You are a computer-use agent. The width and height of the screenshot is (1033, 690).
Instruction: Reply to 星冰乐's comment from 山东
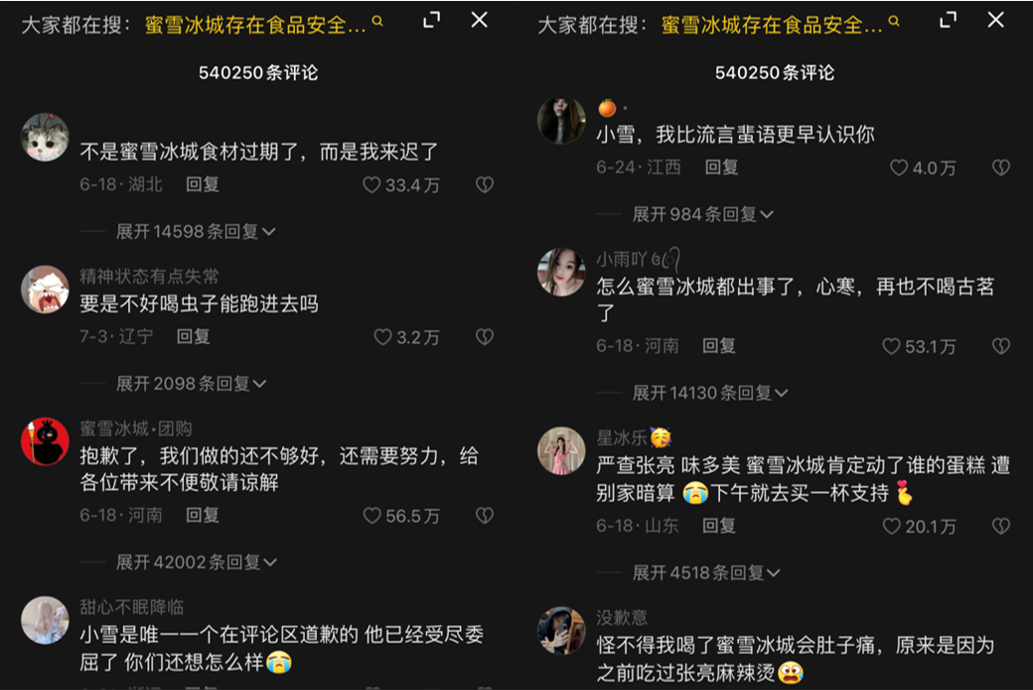pyautogui.click(x=718, y=526)
